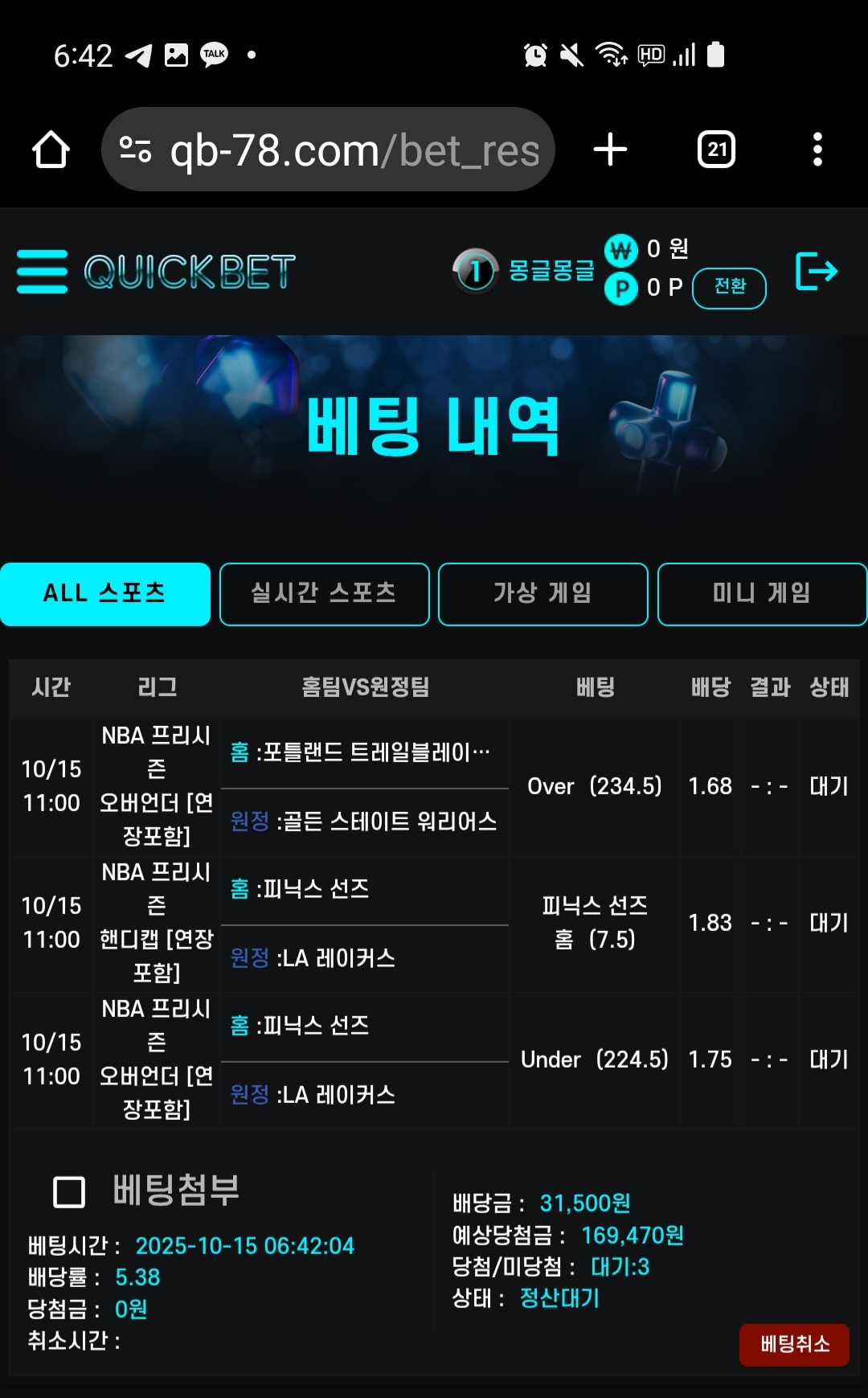Open the browser overflow menu
Viewport: 868px width, 1398px height.
click(x=817, y=150)
